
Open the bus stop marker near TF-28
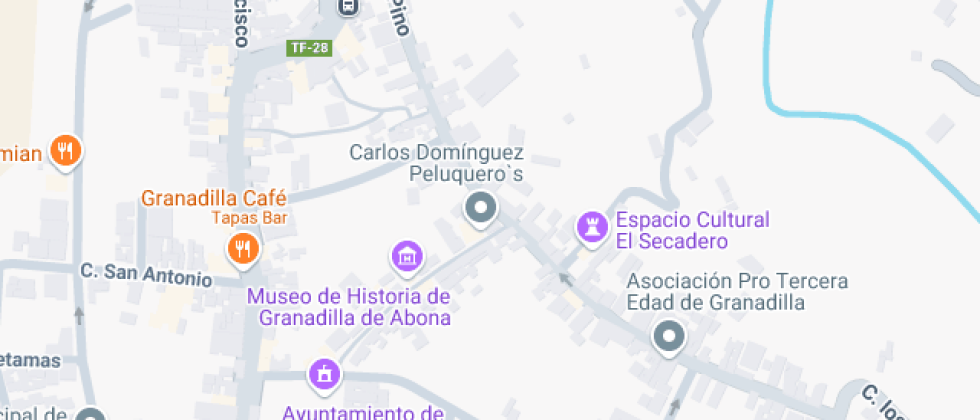click(x=347, y=7)
